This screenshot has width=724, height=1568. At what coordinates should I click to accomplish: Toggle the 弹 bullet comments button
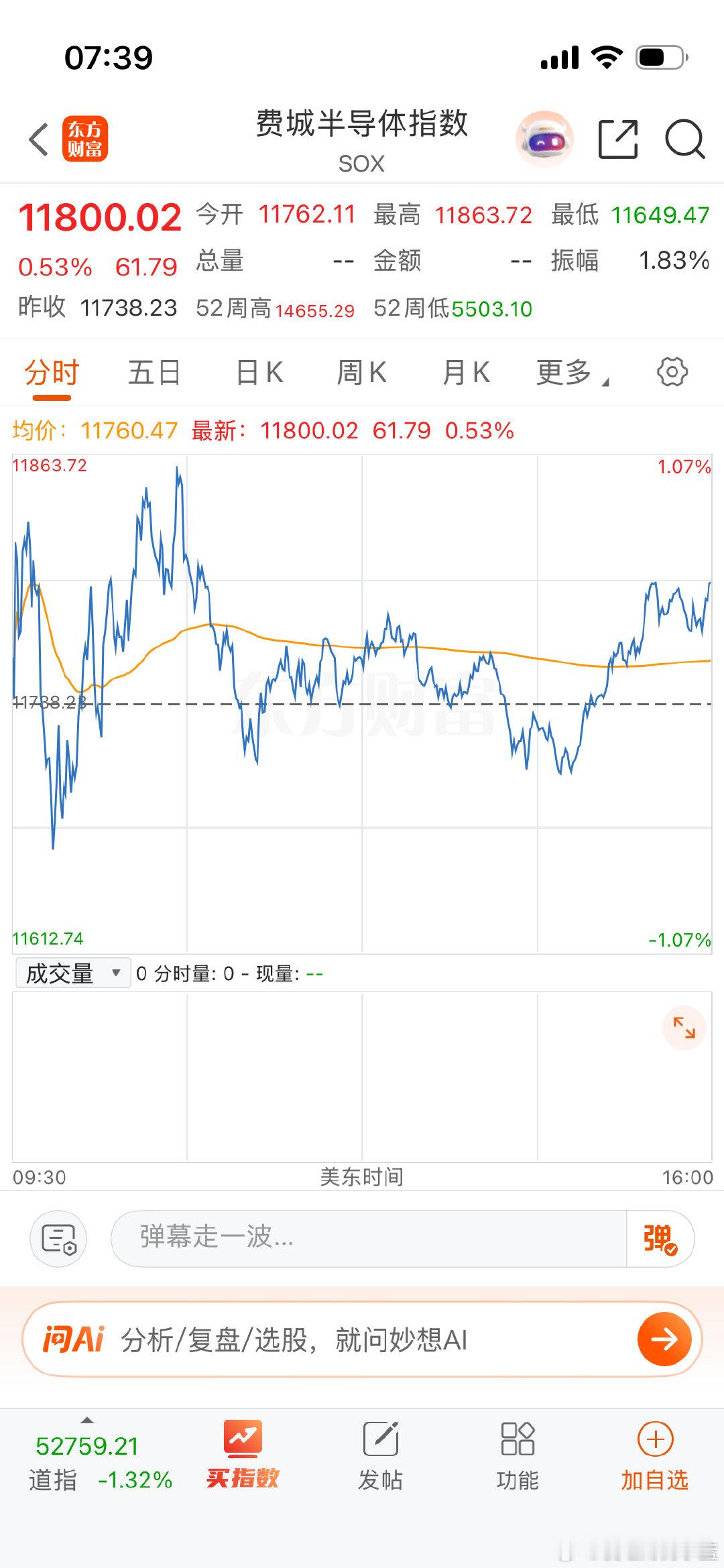coord(660,1238)
